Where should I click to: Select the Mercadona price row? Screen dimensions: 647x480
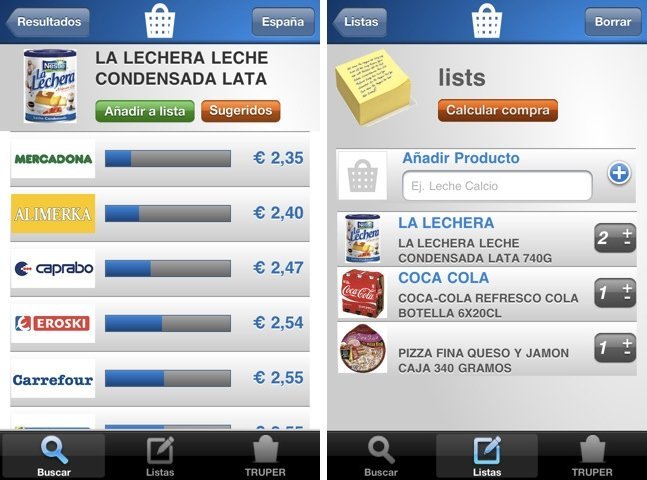160,158
